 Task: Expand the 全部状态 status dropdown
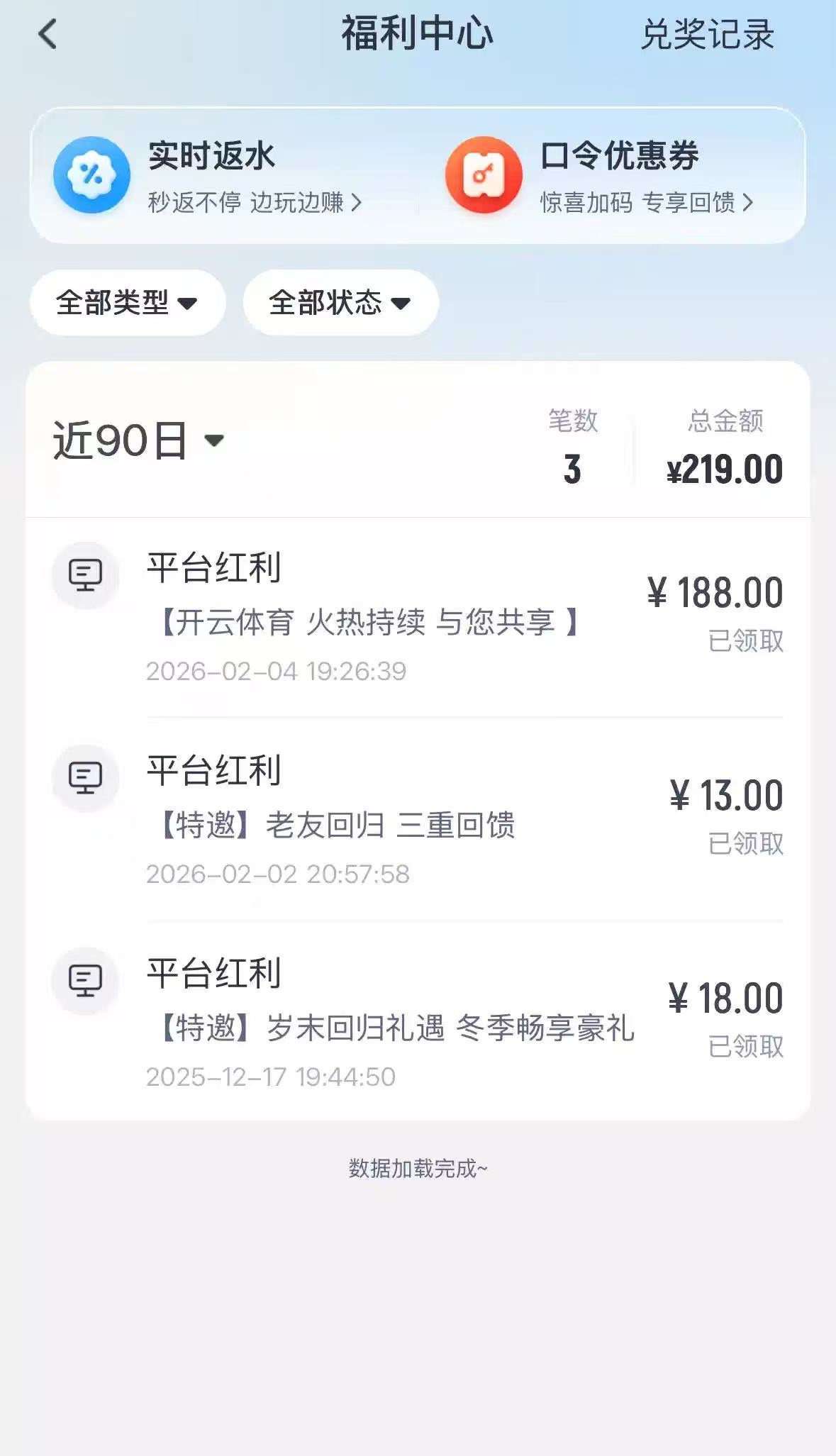340,303
